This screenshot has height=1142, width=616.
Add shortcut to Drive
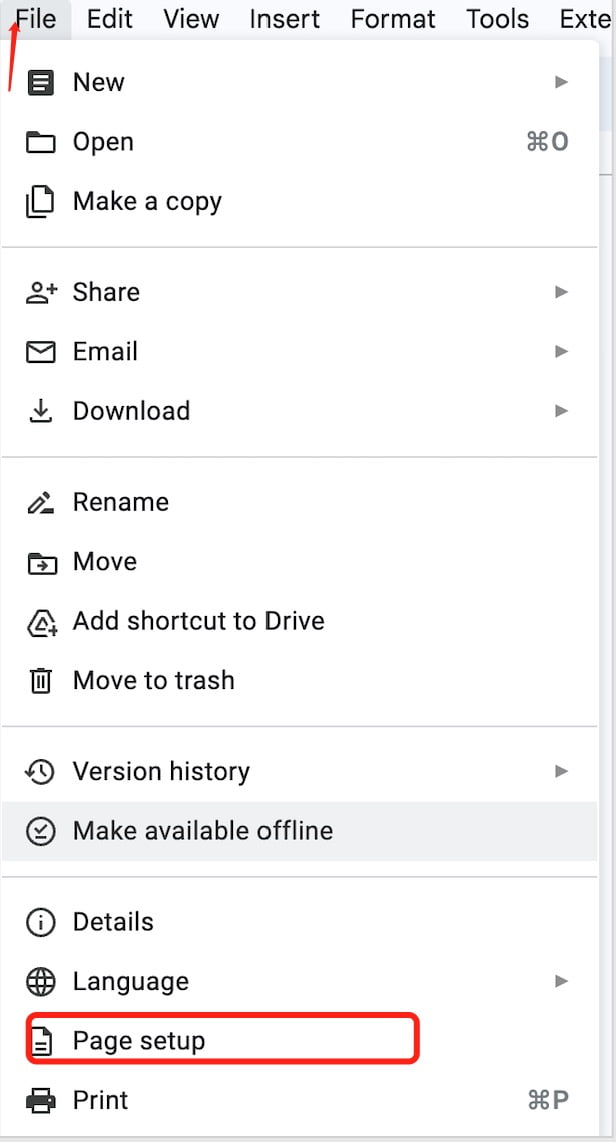pos(299,621)
